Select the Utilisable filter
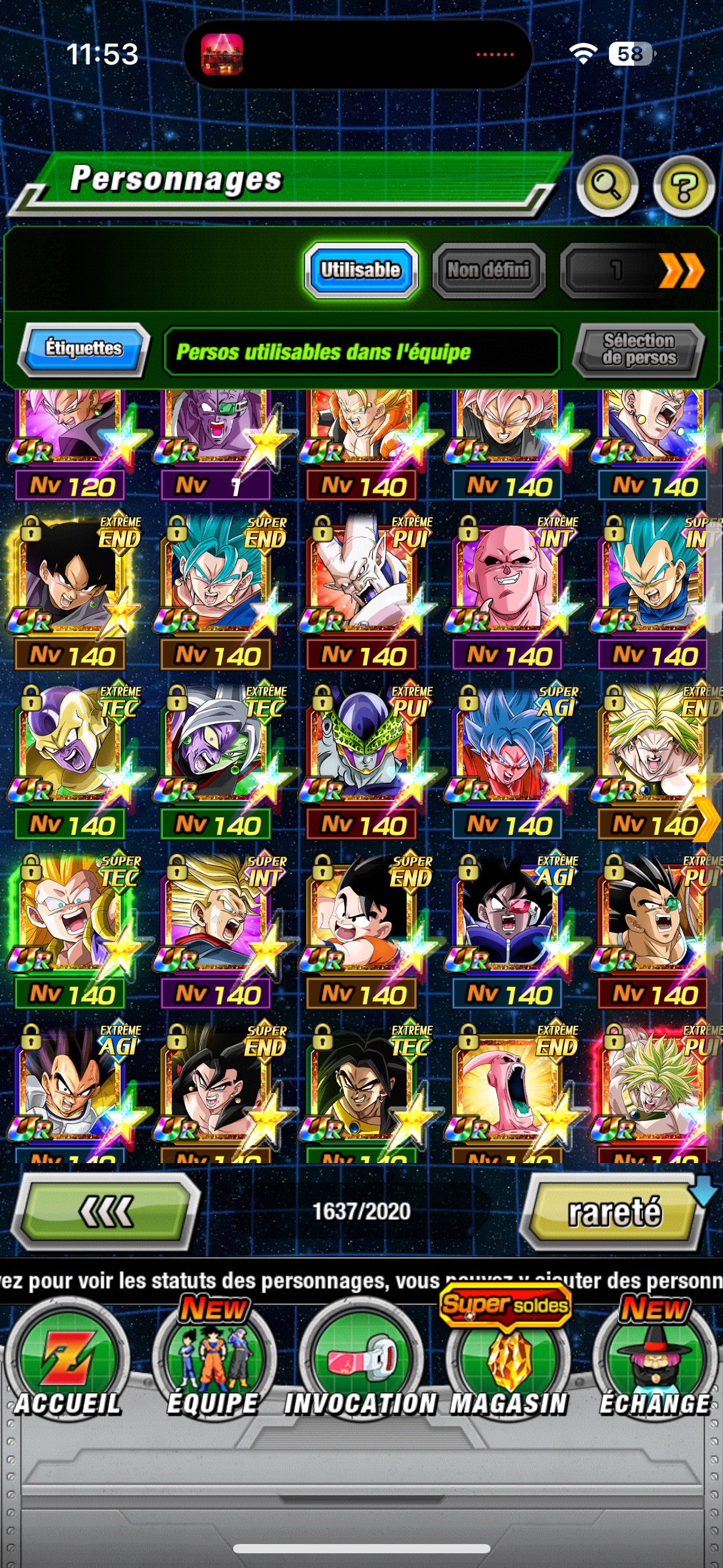The image size is (723, 1568). (361, 270)
